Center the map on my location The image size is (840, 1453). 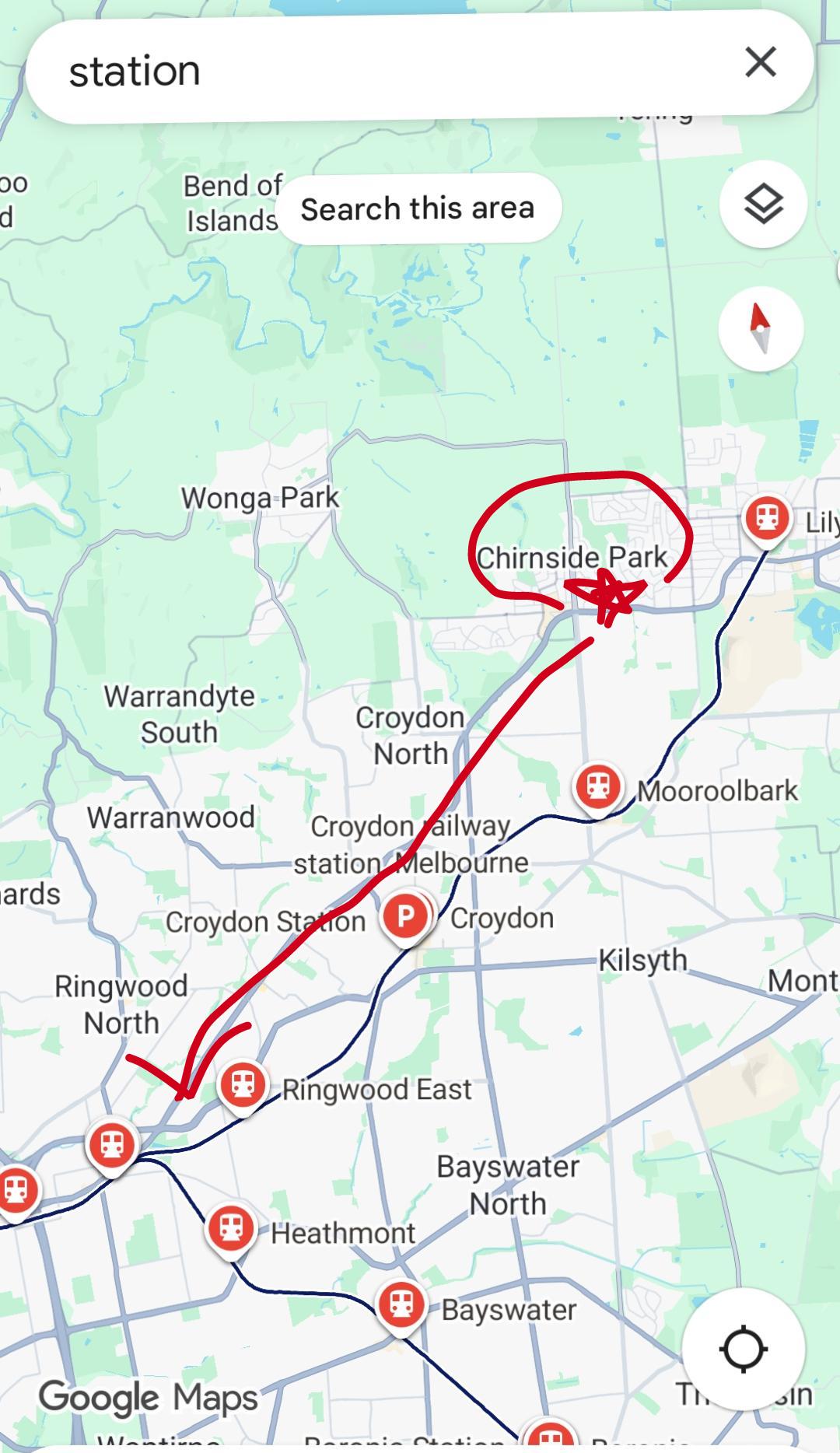(743, 1349)
